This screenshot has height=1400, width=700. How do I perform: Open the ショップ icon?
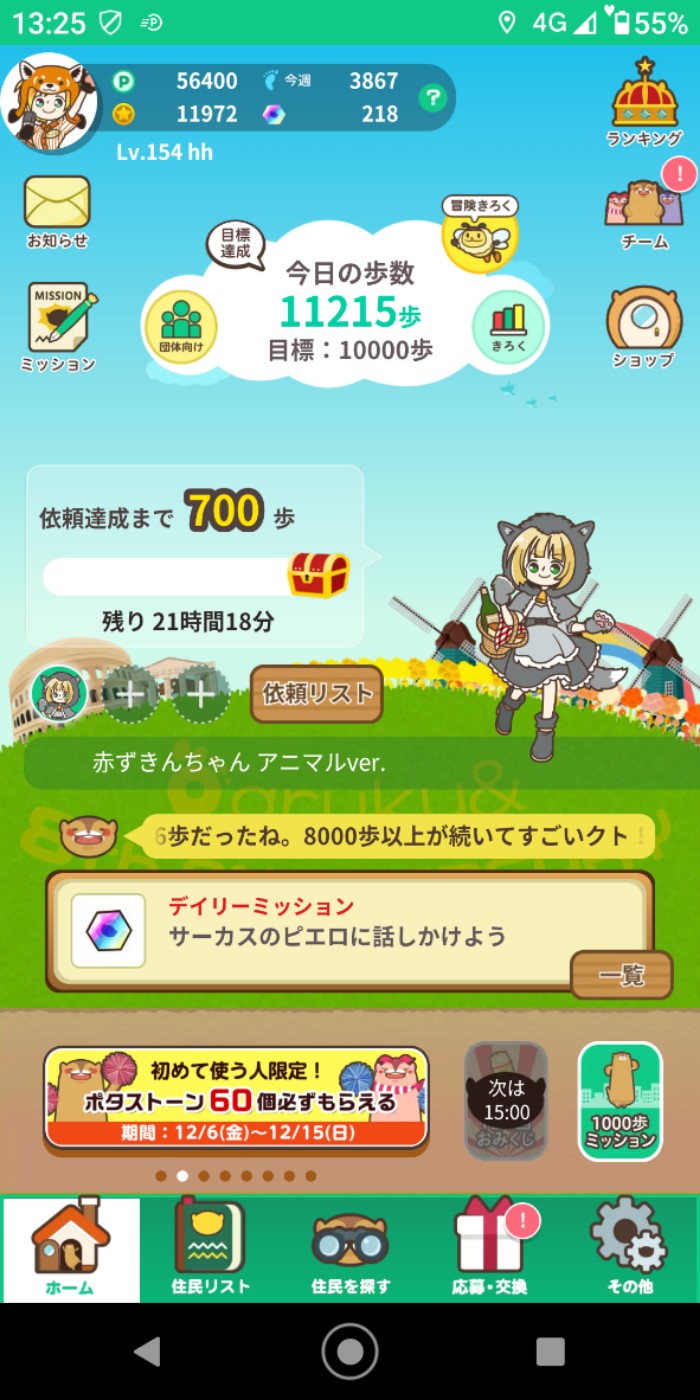643,327
